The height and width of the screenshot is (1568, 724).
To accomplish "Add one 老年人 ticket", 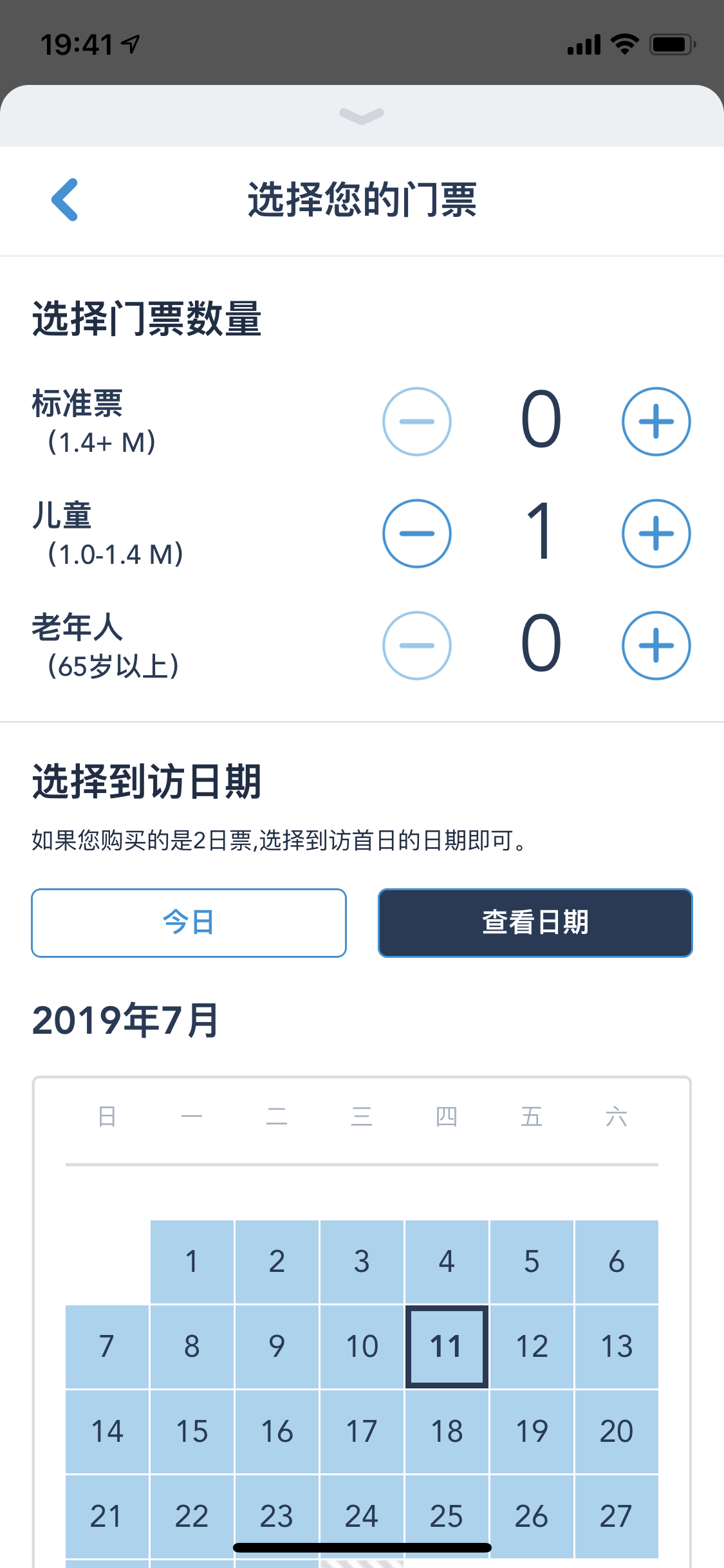I will coord(656,646).
